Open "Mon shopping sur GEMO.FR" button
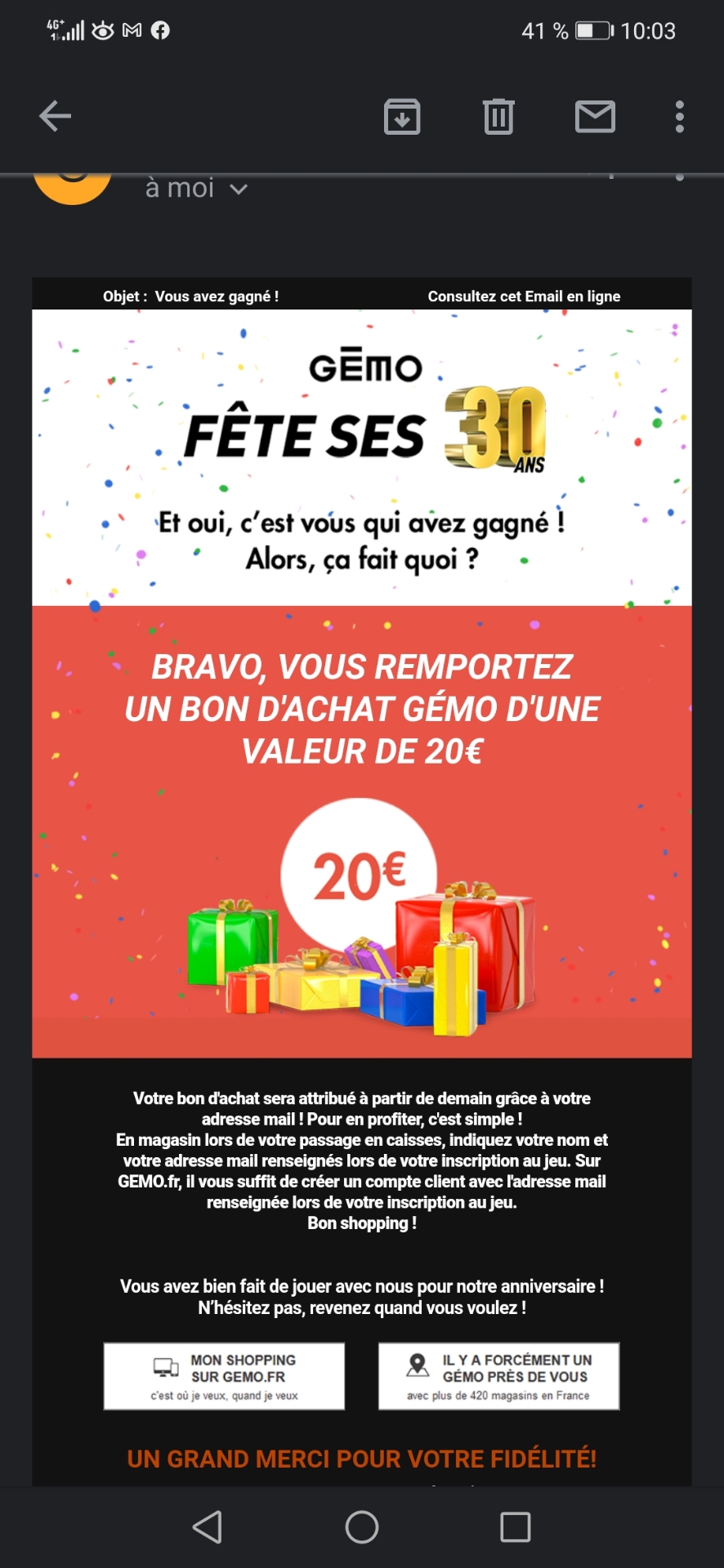Image resolution: width=724 pixels, height=1568 pixels. pos(224,1376)
